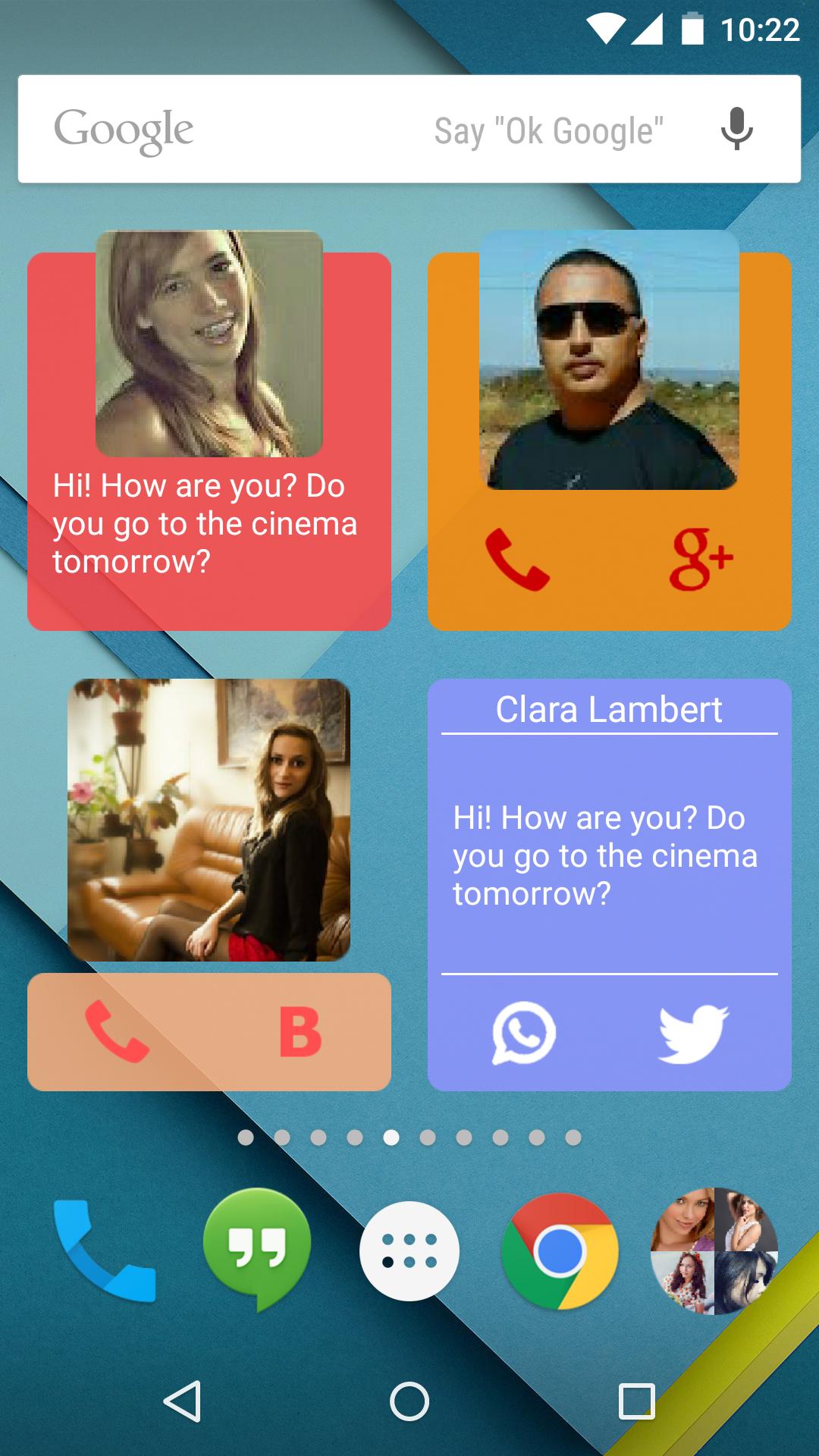Screen dimensions: 819x1456
Task: Launch Chrome from the dock
Action: click(x=560, y=1251)
